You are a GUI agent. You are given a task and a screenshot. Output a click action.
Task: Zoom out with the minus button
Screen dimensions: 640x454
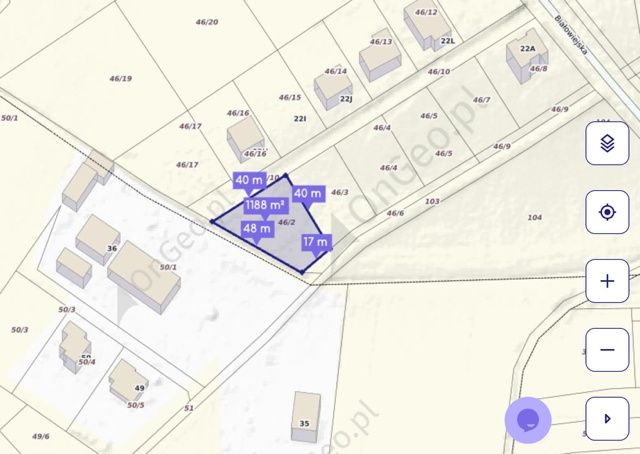point(607,349)
